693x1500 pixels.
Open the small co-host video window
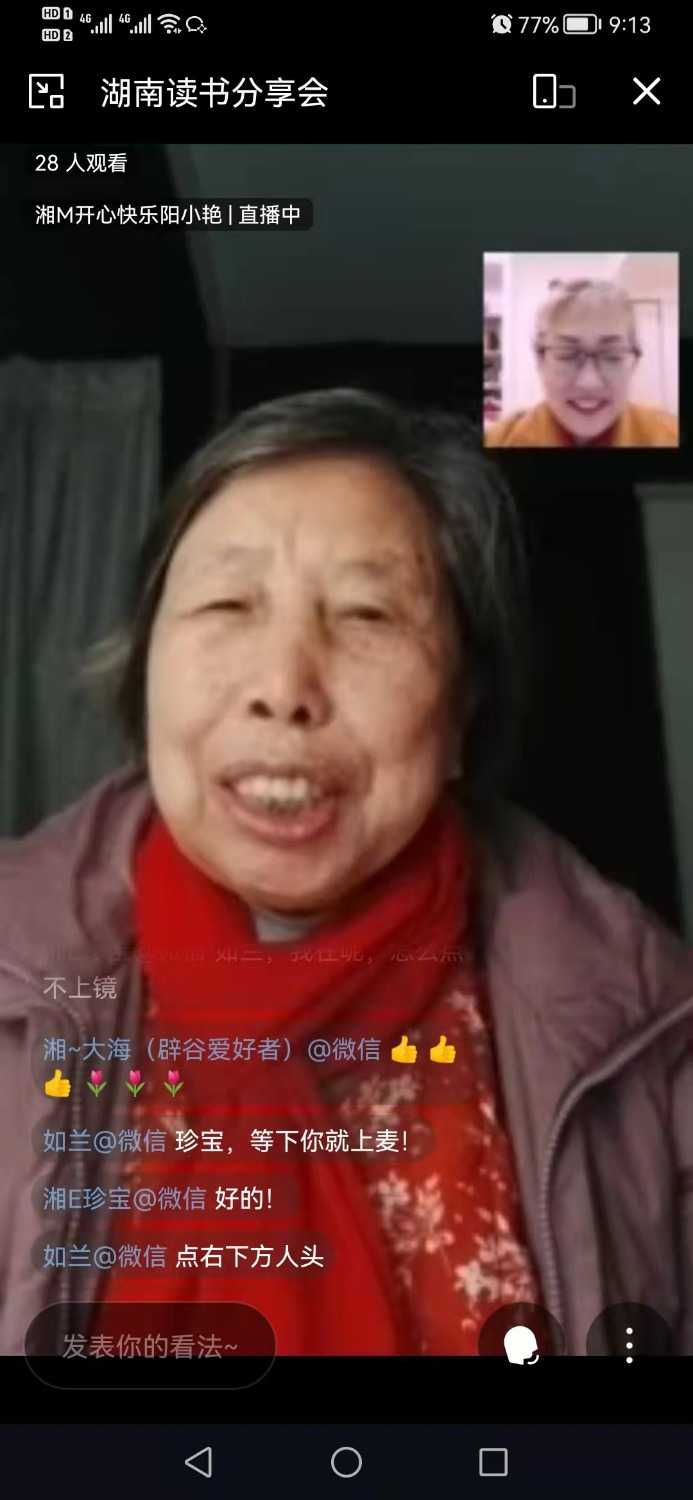(x=580, y=349)
